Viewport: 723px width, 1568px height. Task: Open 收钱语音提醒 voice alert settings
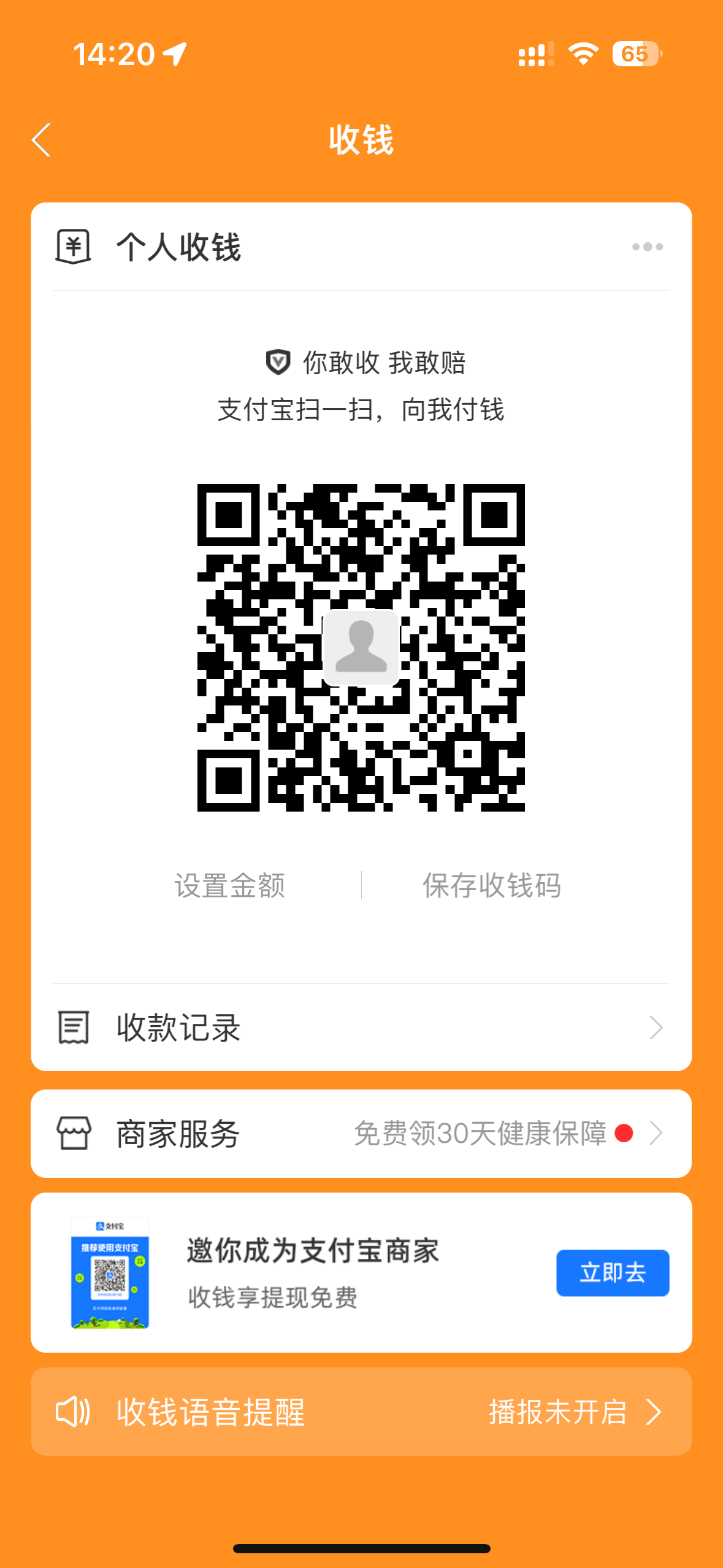[x=361, y=1412]
